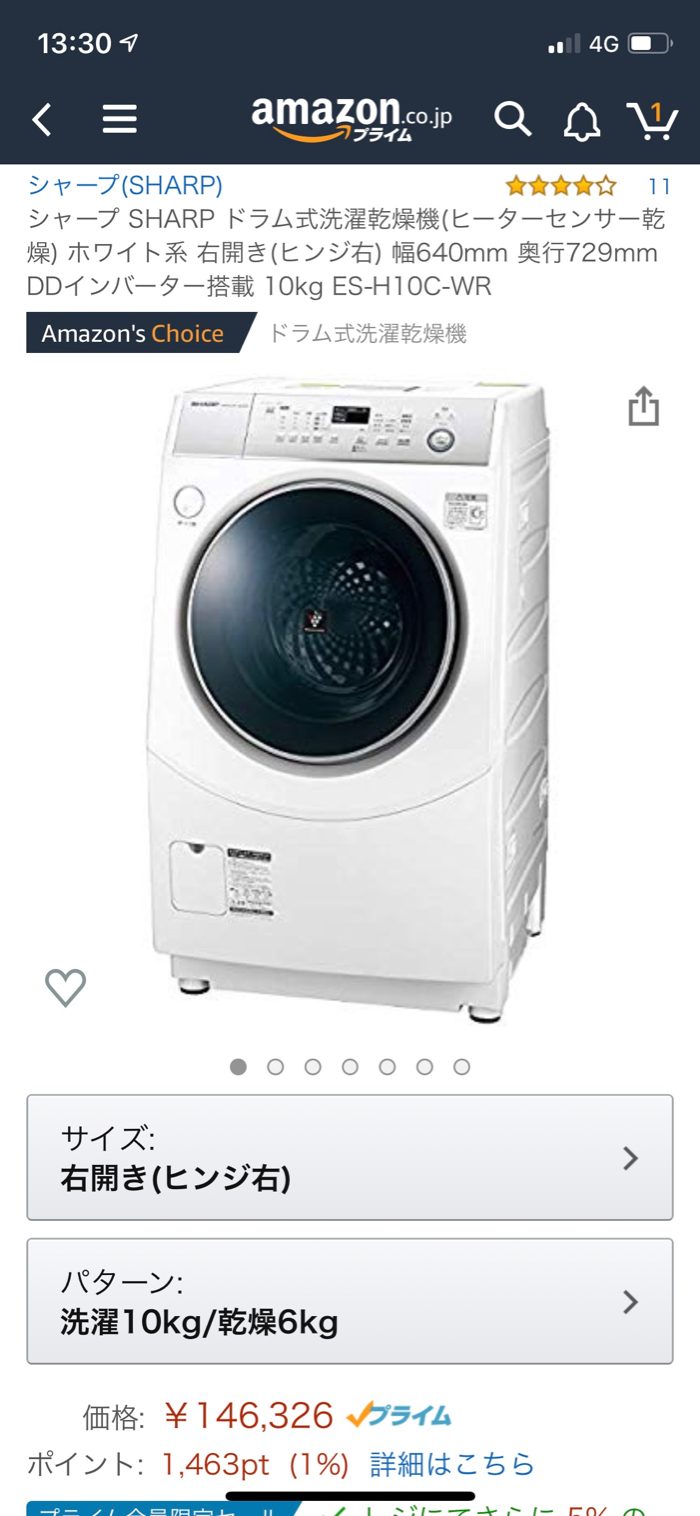Go to amazon.co.jp home logo
Screen dimensions: 700x1516
(350, 118)
